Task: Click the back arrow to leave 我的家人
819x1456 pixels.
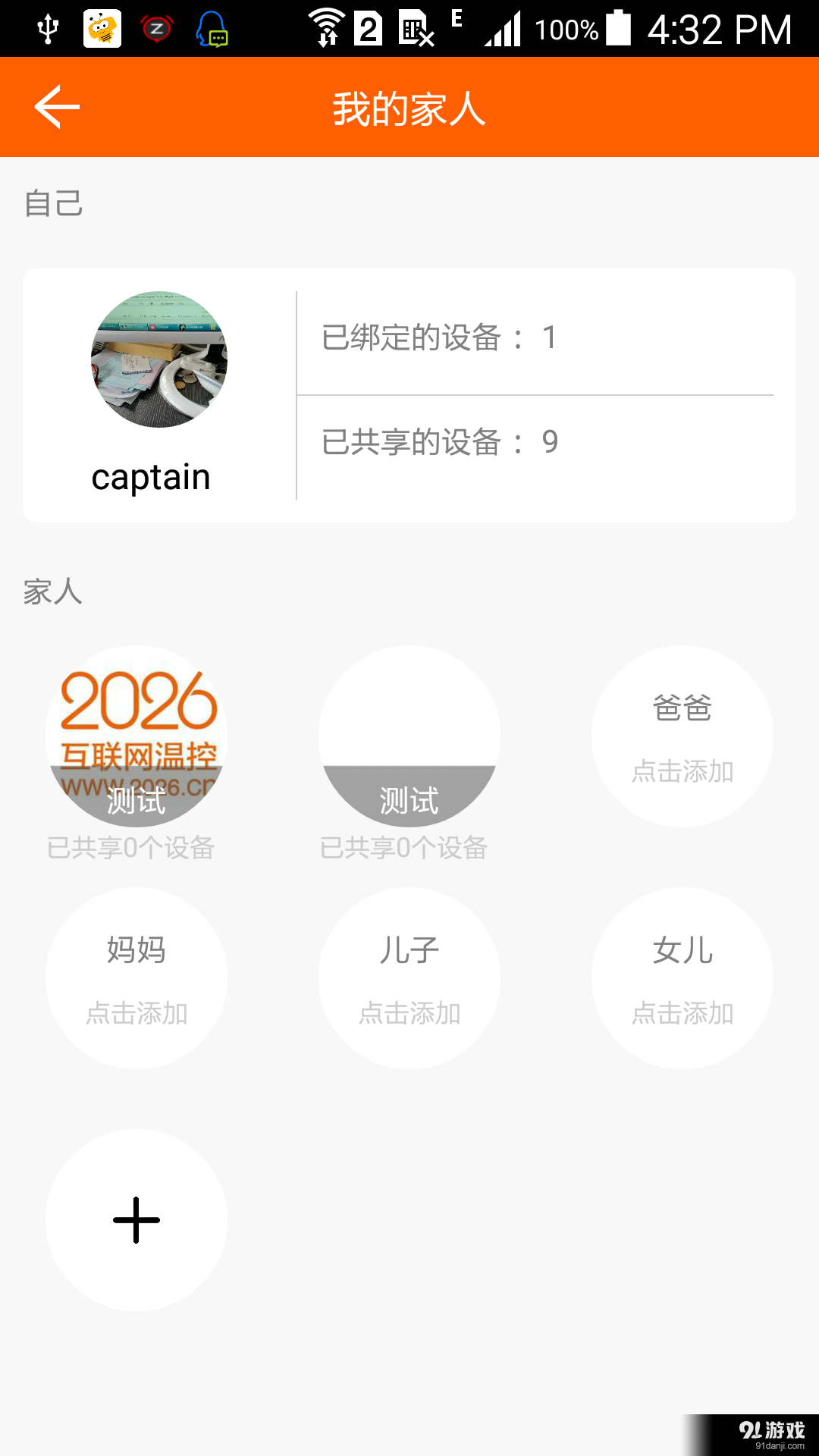Action: (55, 106)
